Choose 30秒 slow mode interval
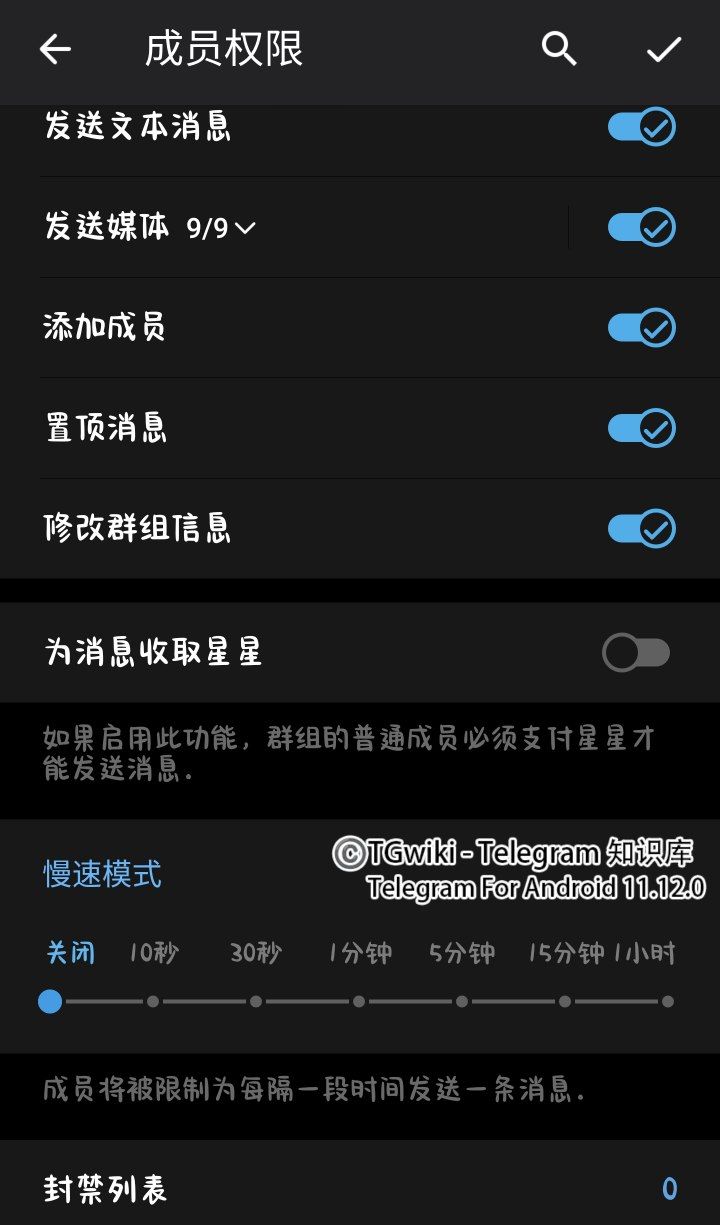720x1225 pixels. point(256,1001)
